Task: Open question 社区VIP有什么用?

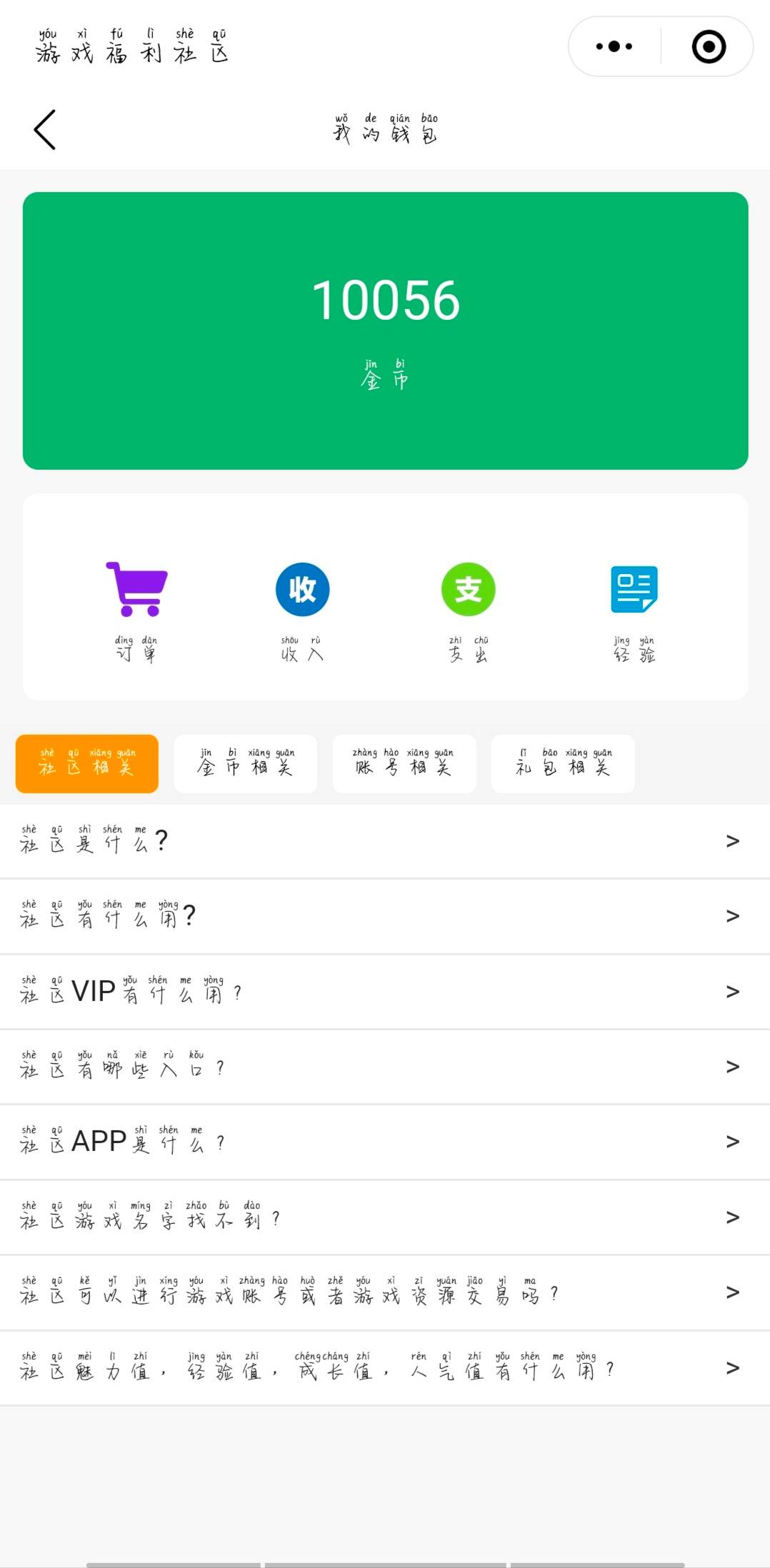Action: (x=384, y=992)
